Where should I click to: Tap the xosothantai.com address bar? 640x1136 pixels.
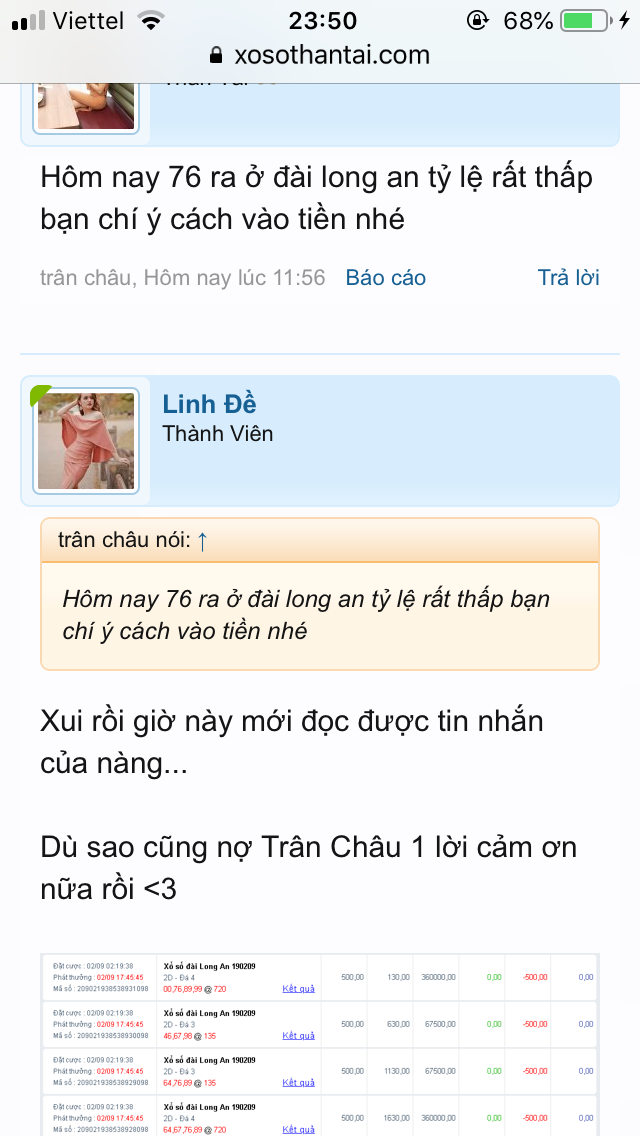(x=320, y=55)
